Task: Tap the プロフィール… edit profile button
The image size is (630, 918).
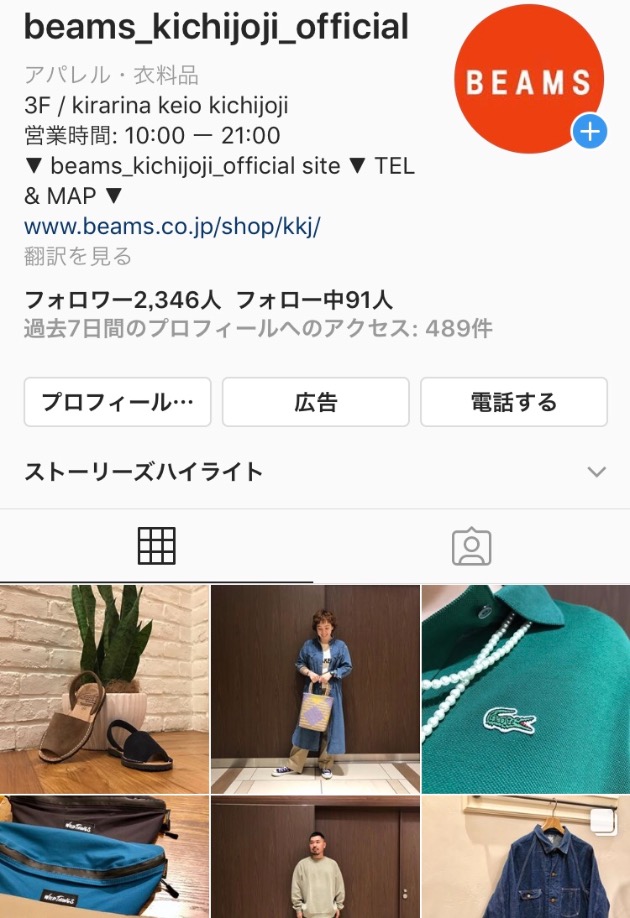Action: click(116, 402)
